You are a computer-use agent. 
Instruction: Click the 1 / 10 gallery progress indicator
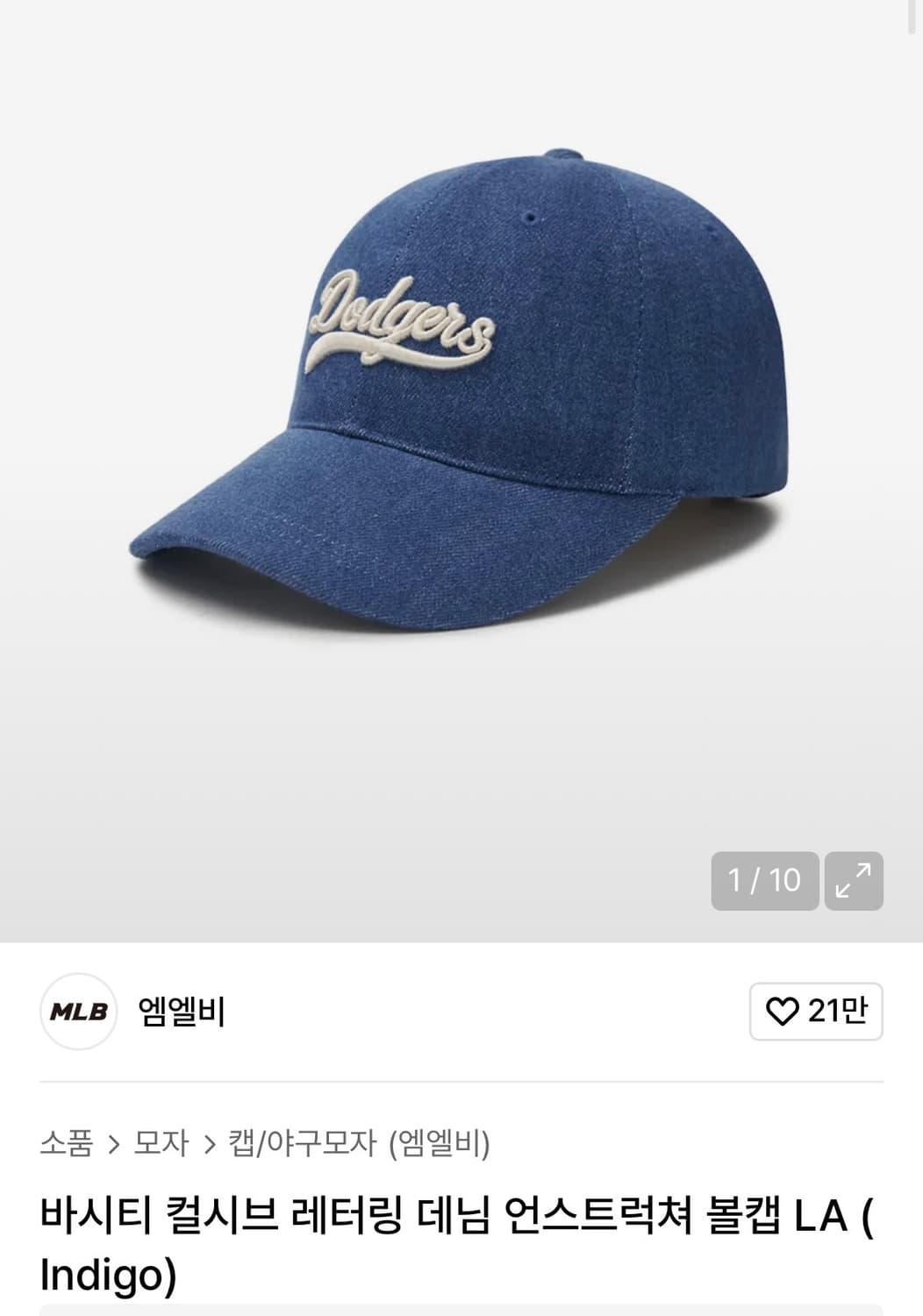pyautogui.click(x=766, y=881)
